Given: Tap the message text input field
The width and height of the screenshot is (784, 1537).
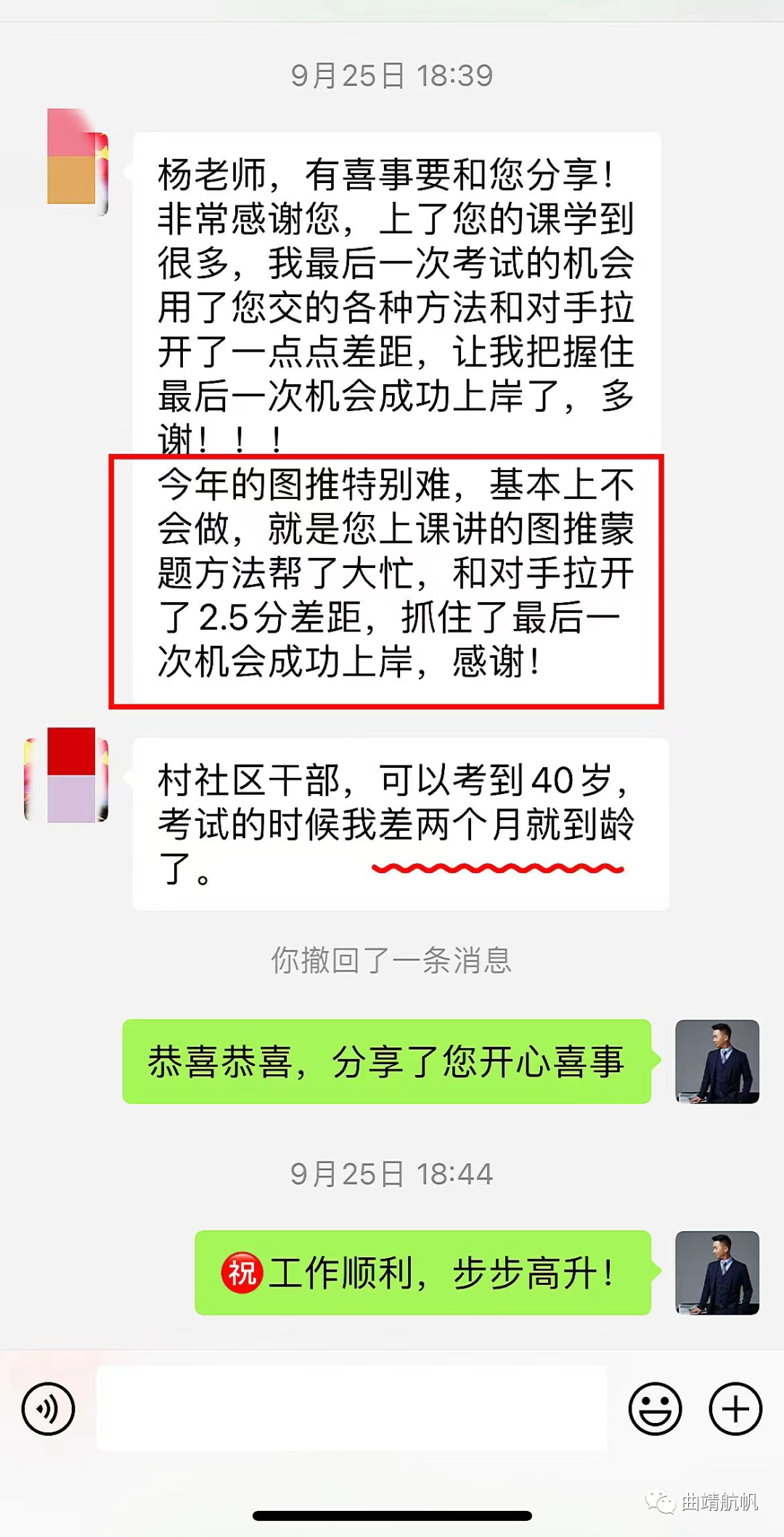Looking at the screenshot, I should click(352, 1408).
